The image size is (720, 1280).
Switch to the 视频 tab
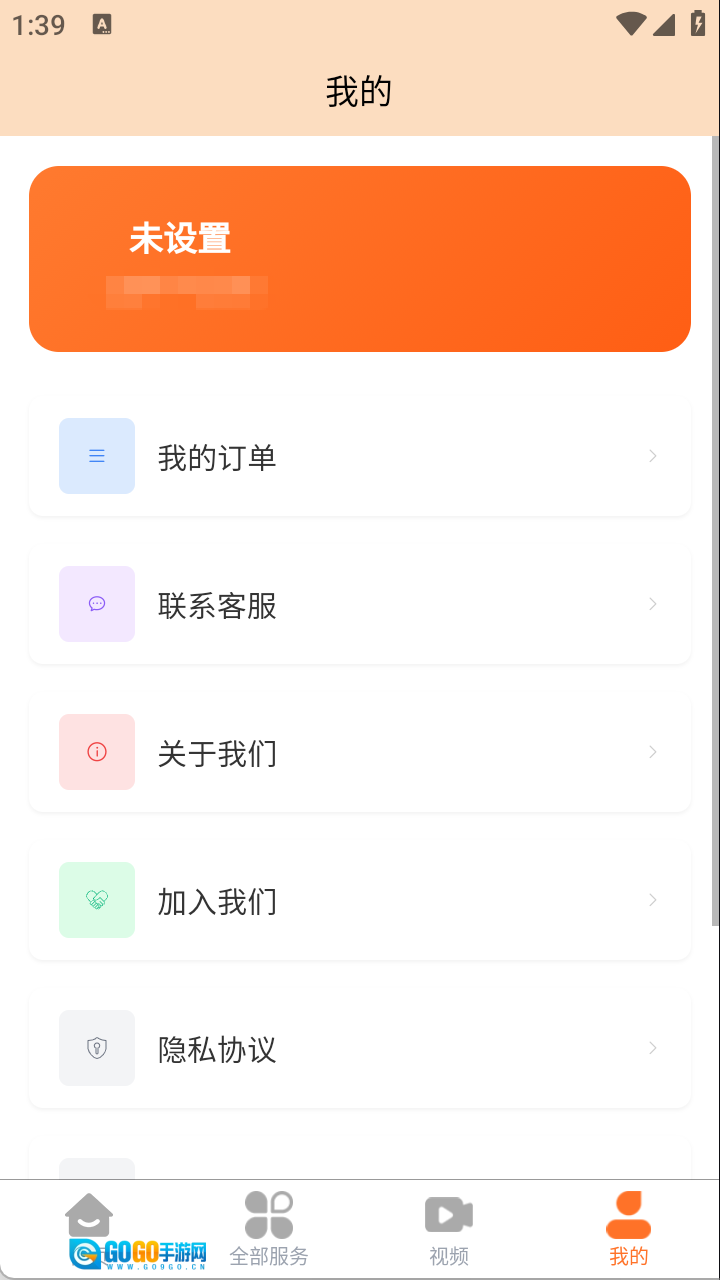(449, 1229)
